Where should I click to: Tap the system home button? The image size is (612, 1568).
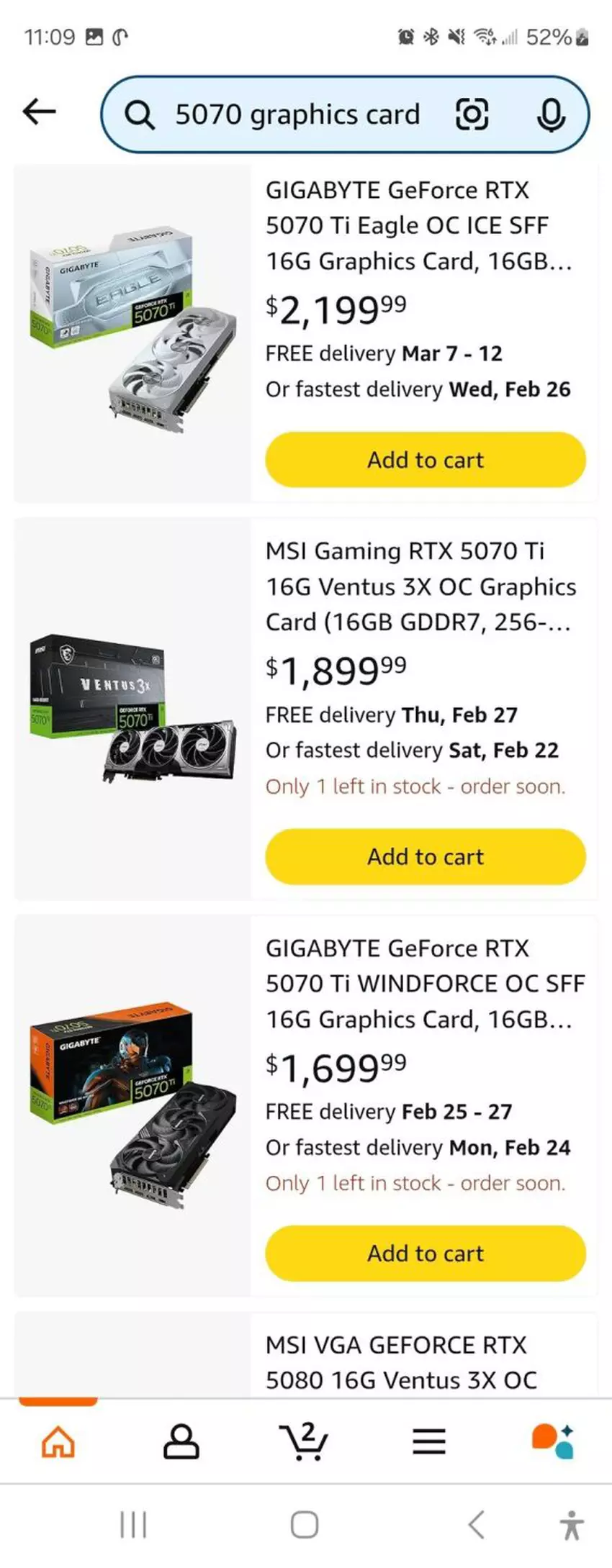(x=305, y=1524)
